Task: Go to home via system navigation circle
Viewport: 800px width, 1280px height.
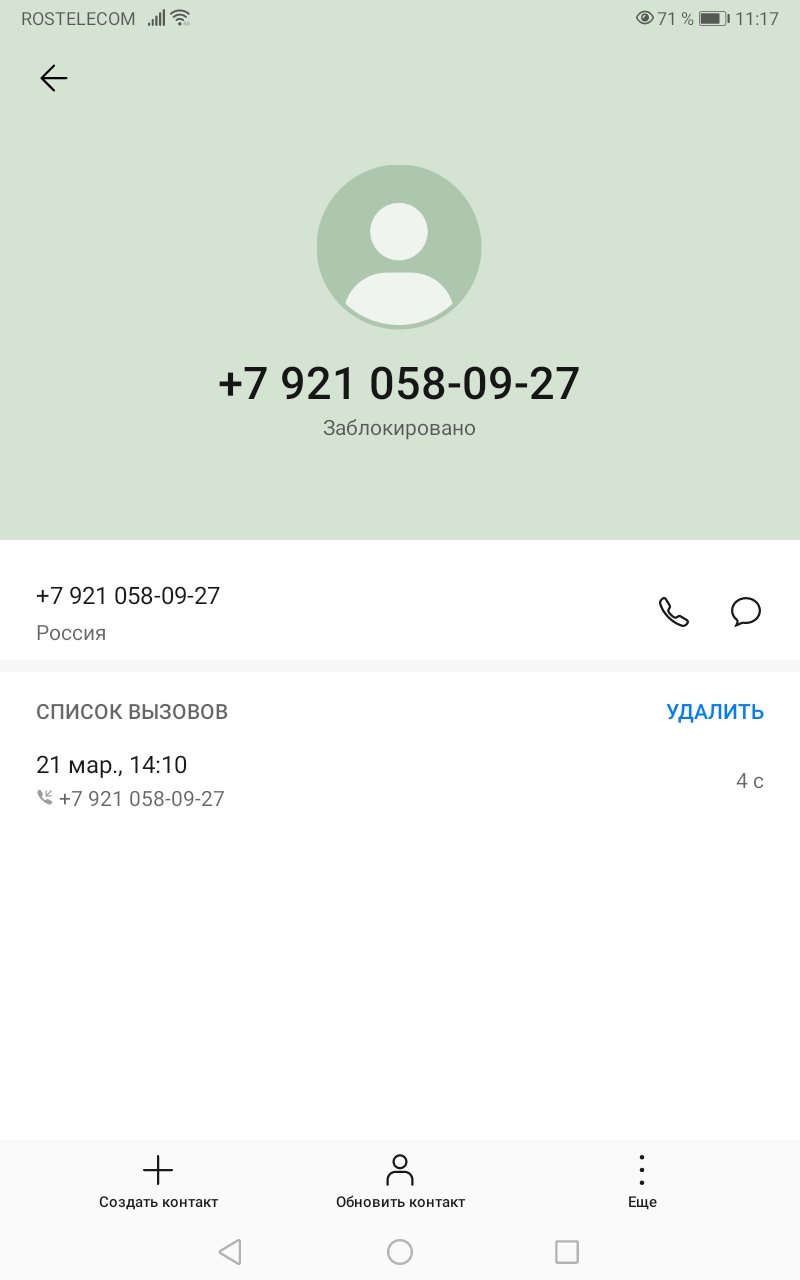Action: [400, 1251]
